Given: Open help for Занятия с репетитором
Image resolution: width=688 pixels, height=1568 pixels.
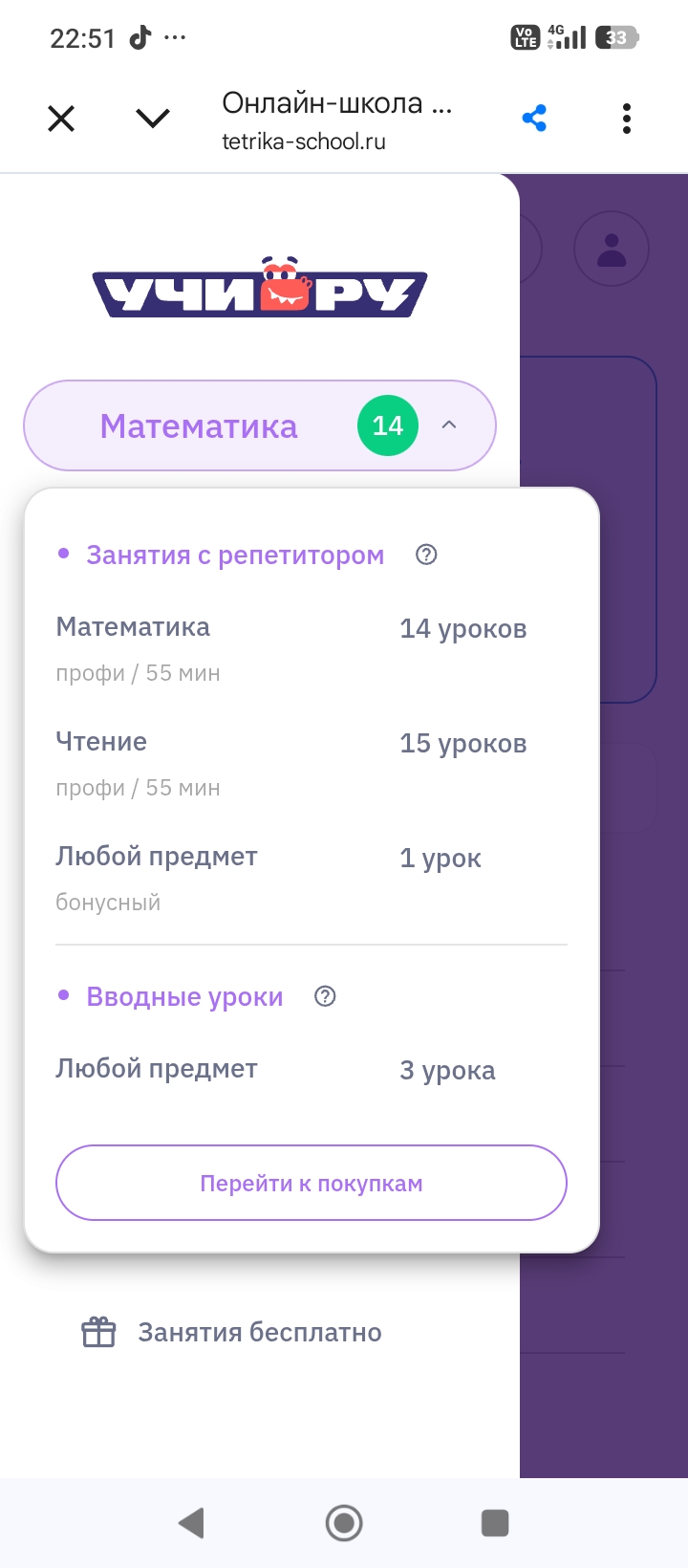Looking at the screenshot, I should coord(427,555).
